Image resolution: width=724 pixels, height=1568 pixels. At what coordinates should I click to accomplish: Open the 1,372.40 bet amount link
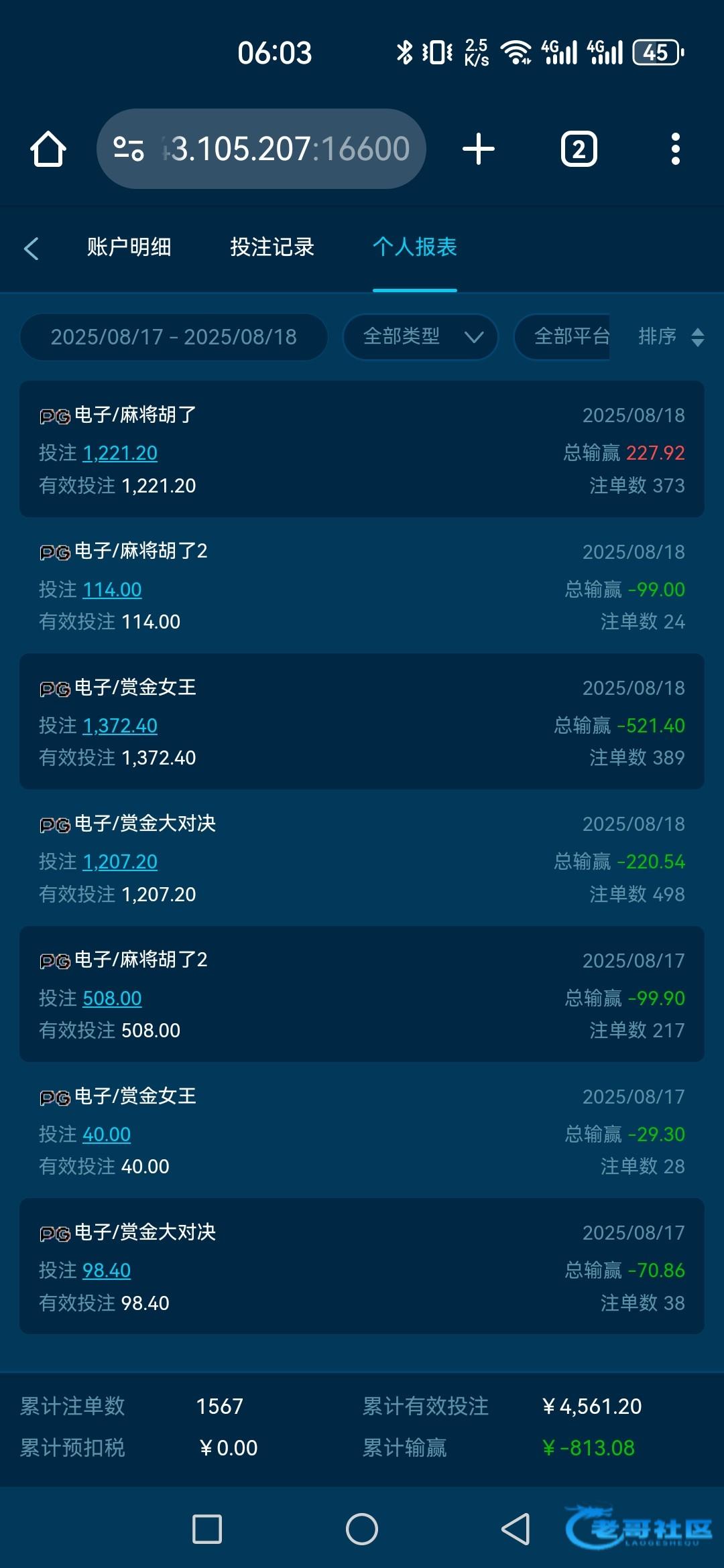coord(120,726)
